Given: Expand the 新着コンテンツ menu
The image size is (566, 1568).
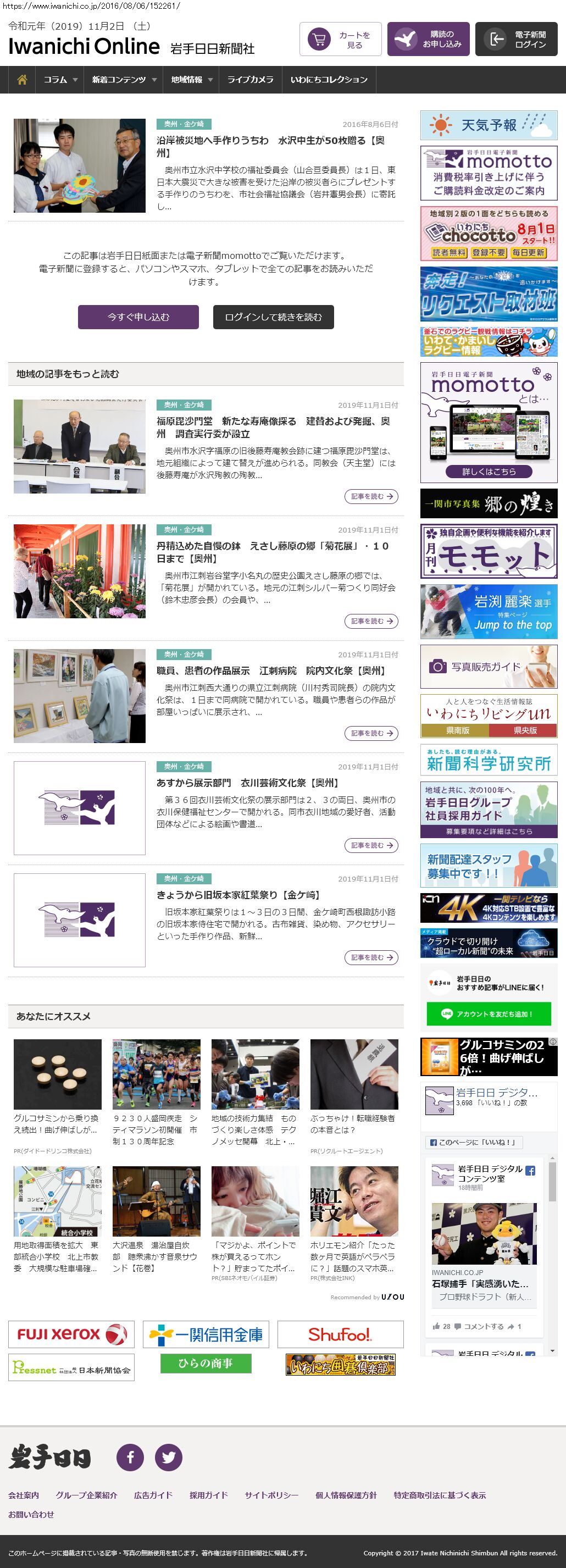Looking at the screenshot, I should pyautogui.click(x=124, y=80).
